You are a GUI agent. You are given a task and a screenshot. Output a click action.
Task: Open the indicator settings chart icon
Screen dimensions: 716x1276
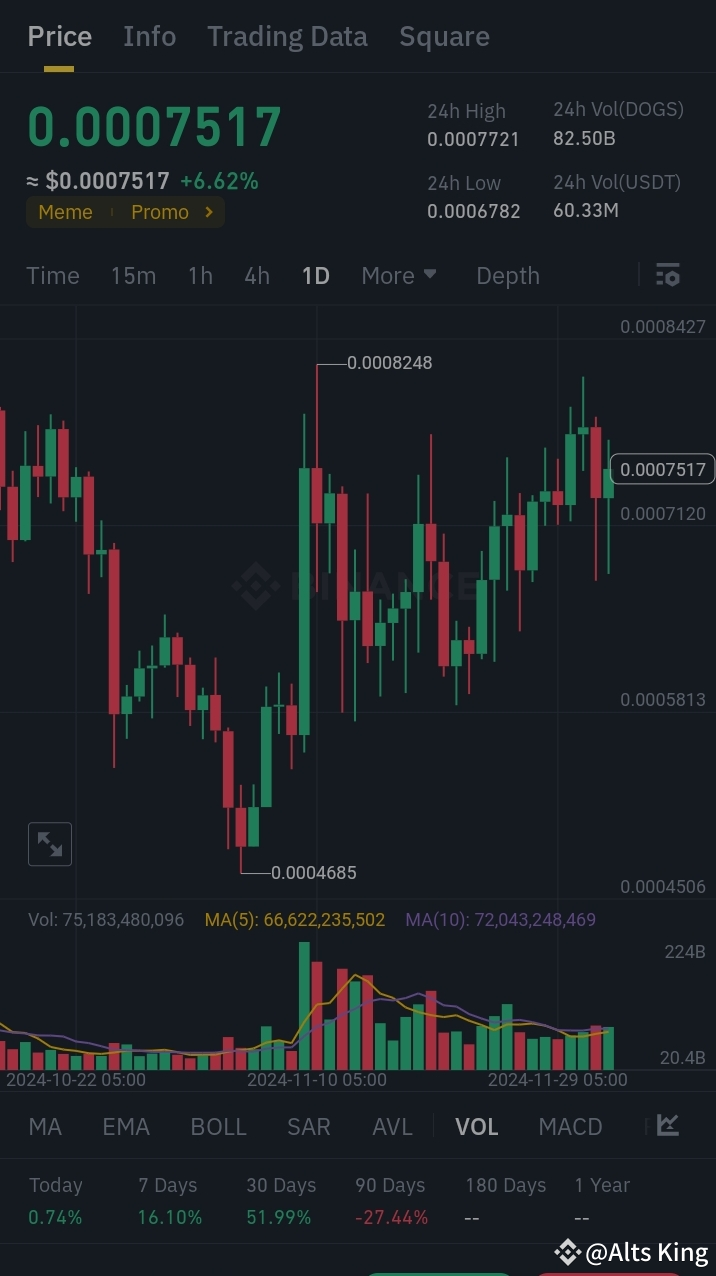[668, 1125]
